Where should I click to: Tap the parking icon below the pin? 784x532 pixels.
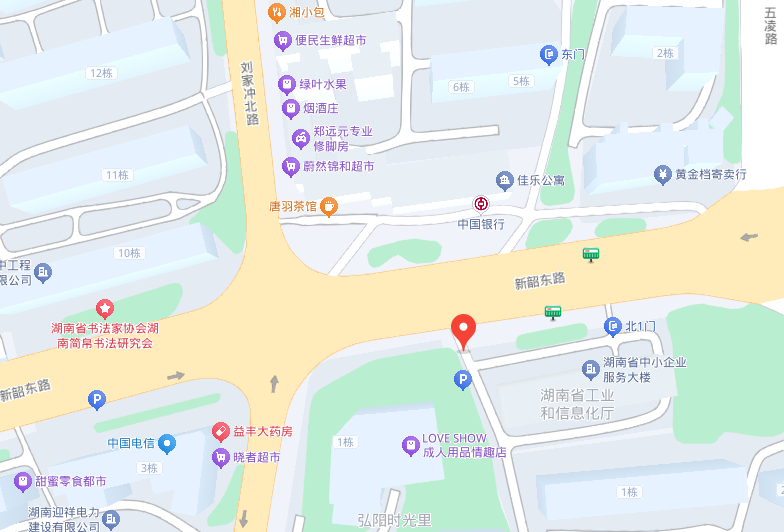[x=462, y=379]
